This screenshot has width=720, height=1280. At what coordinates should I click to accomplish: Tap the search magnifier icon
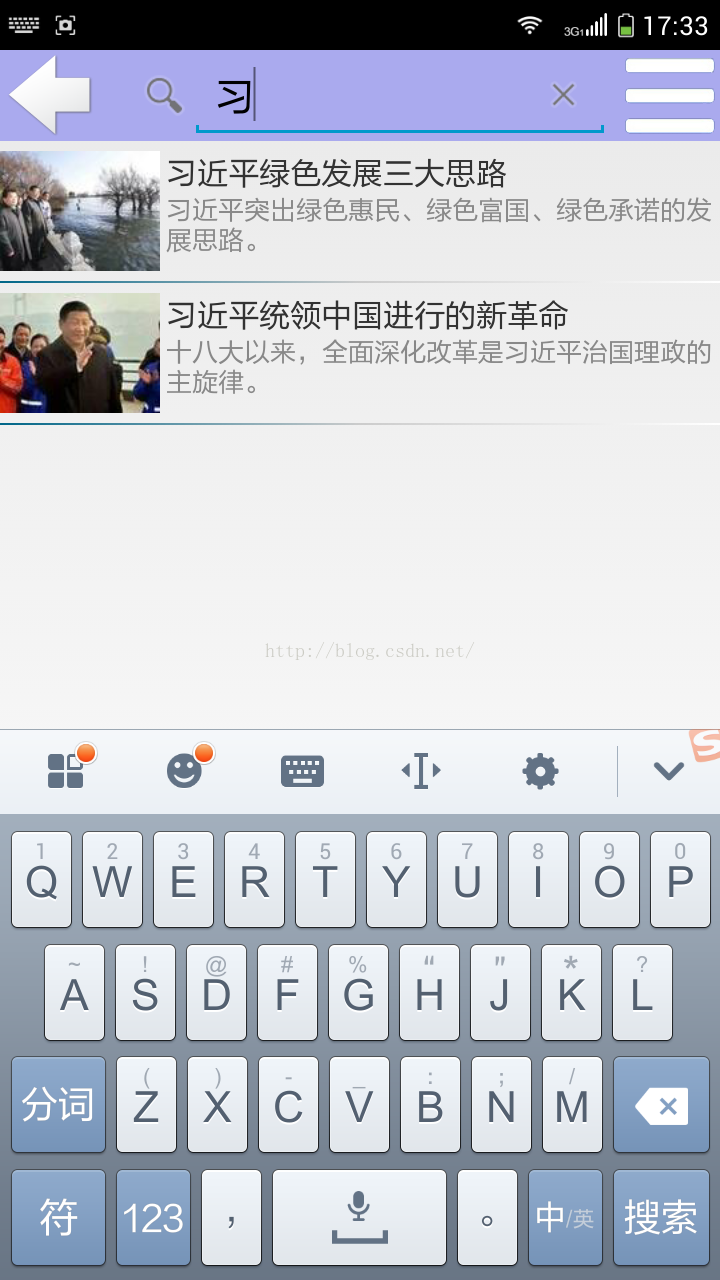point(164,95)
